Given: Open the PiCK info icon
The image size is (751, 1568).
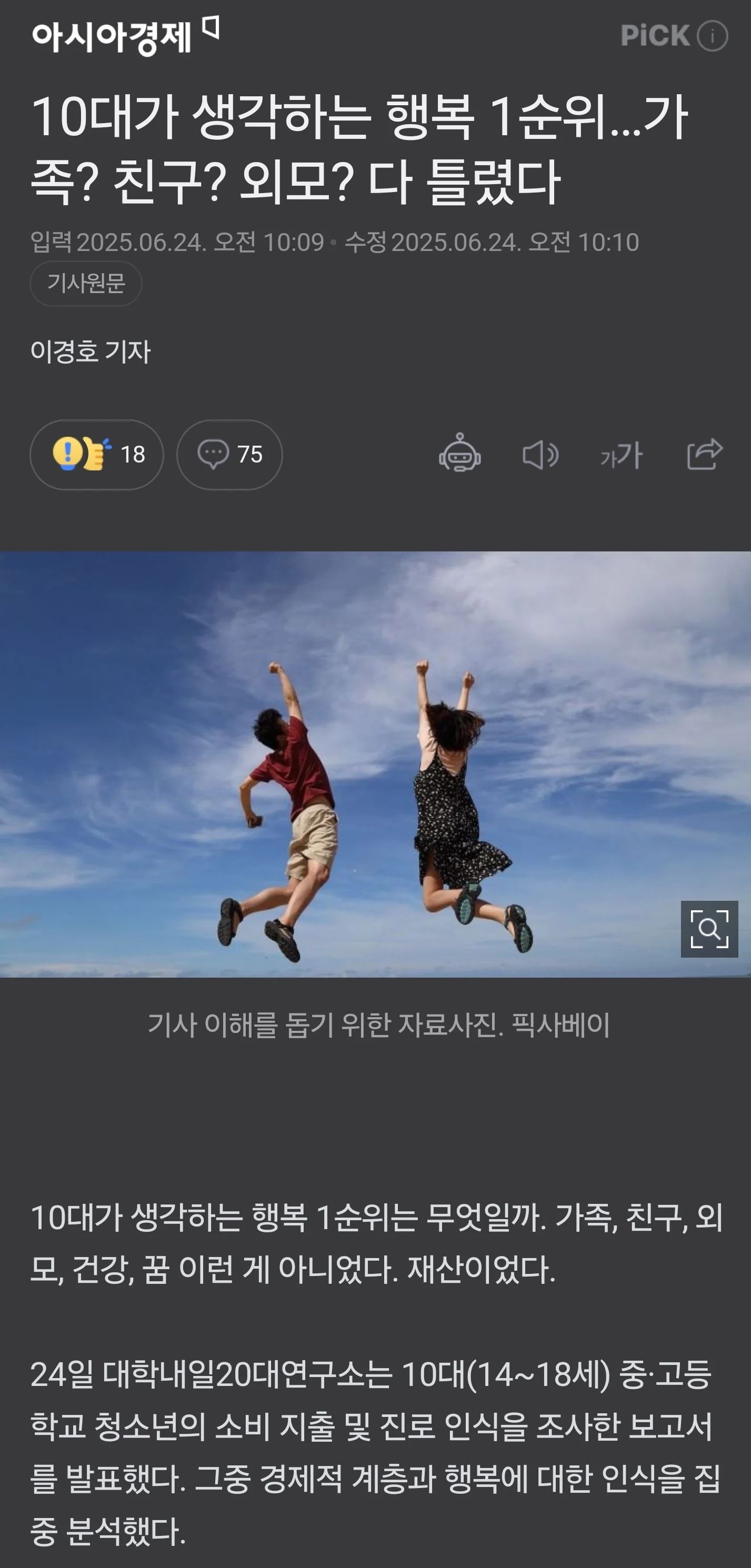Looking at the screenshot, I should [712, 36].
